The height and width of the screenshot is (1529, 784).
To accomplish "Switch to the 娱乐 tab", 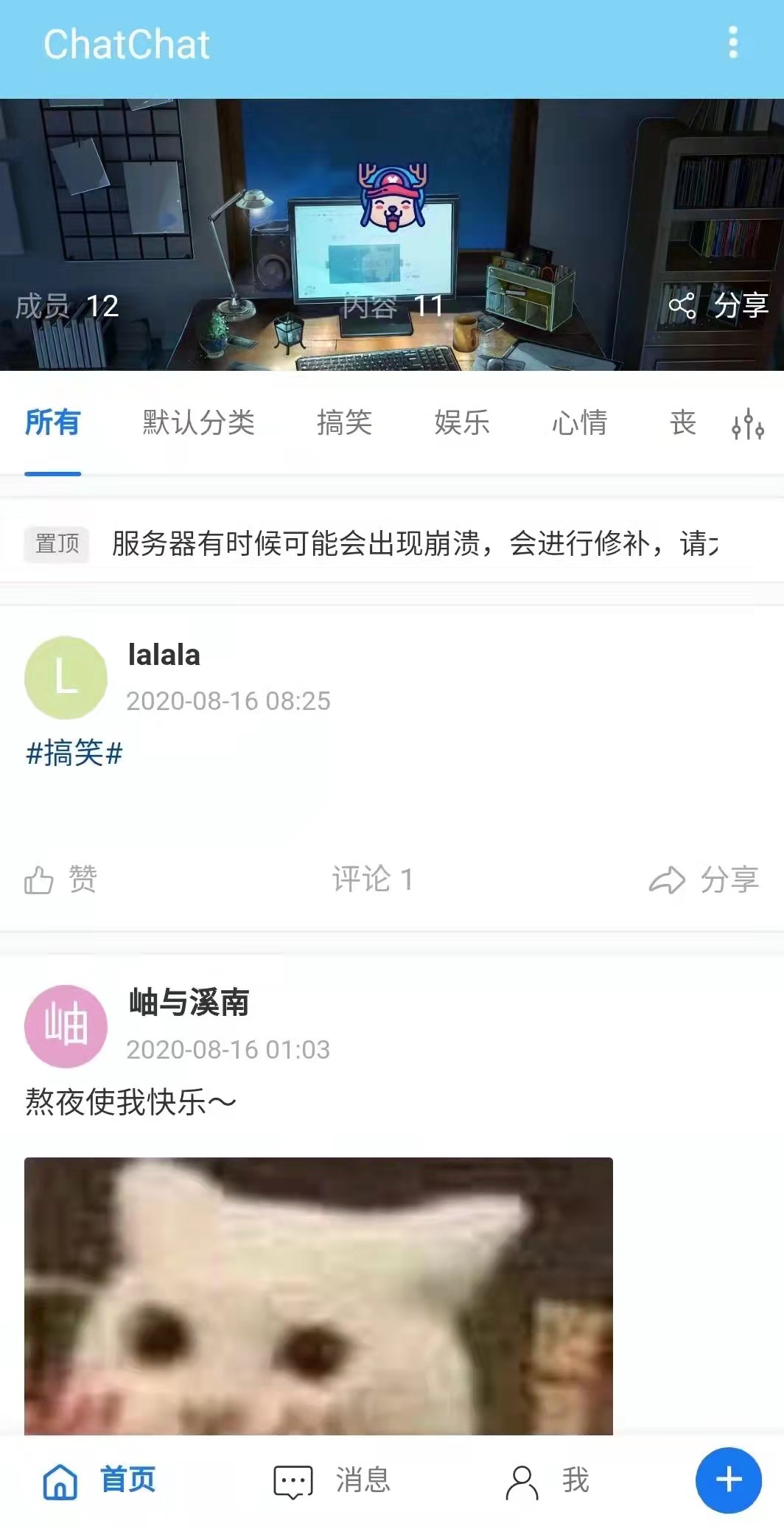I will (x=461, y=422).
